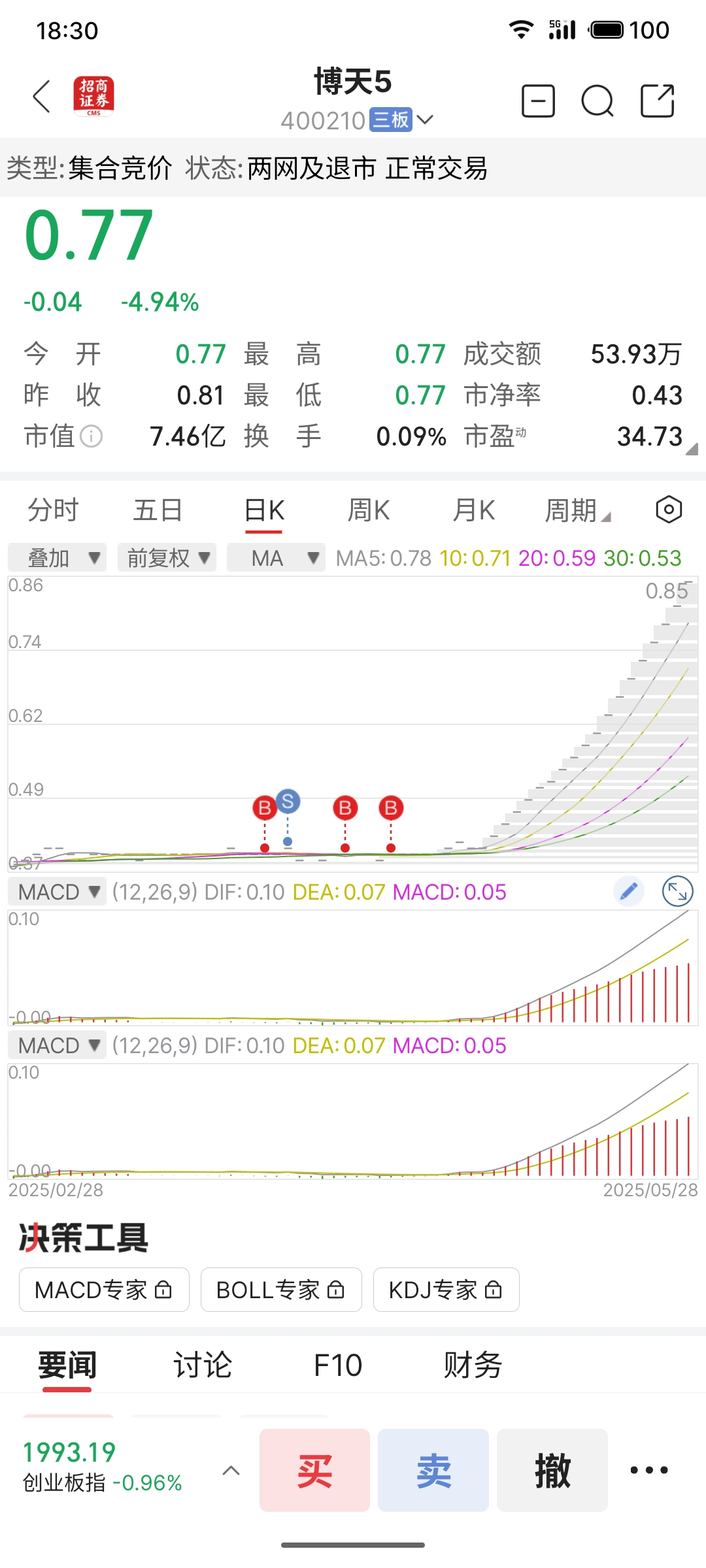Select the 月K chart tab

pyautogui.click(x=474, y=510)
